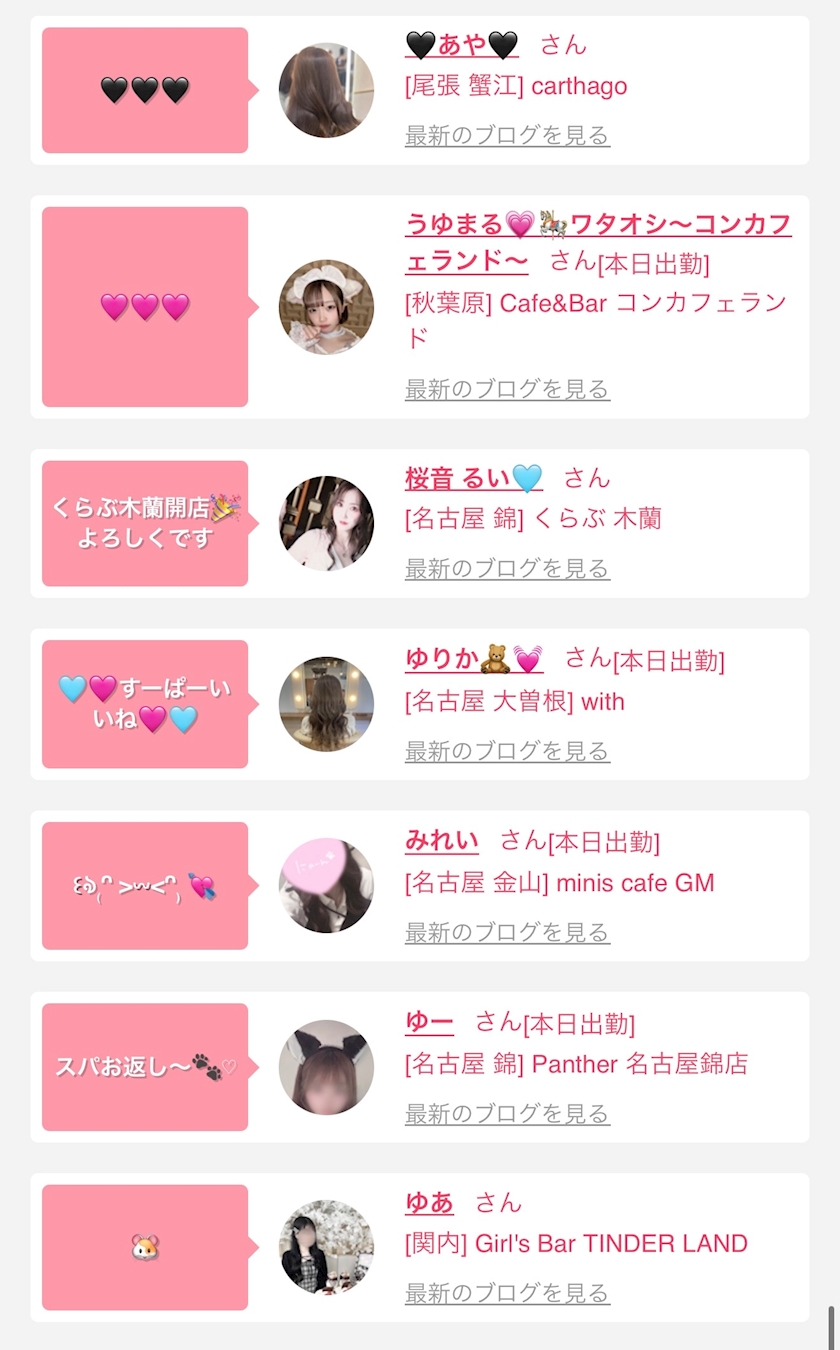Select 桜音 るい's profile picture
Image resolution: width=840 pixels, height=1350 pixels.
[326, 523]
